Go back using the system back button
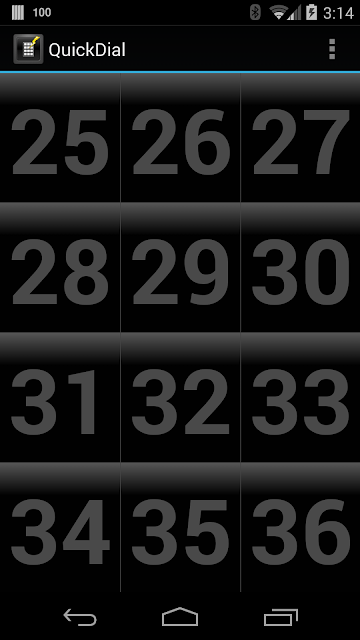The image size is (360, 640). [80, 617]
